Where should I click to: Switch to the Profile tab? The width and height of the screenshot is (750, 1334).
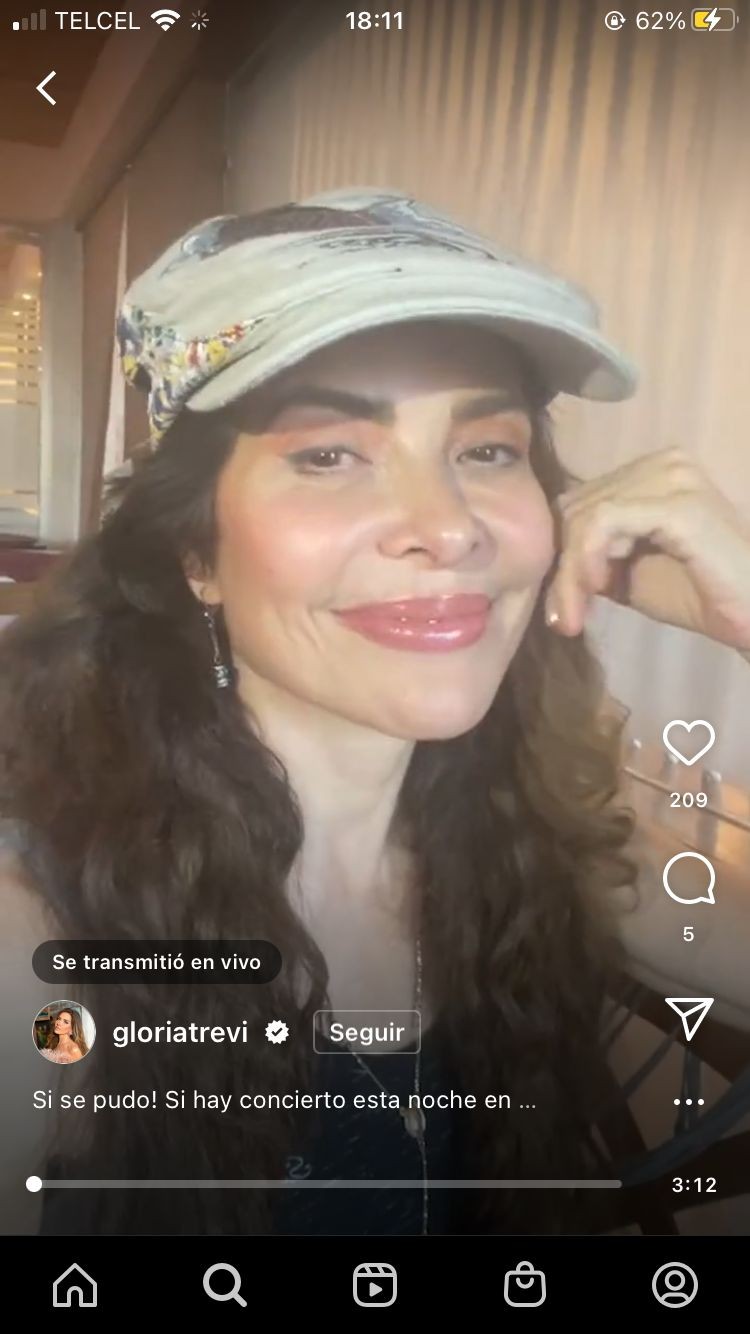tap(675, 1285)
